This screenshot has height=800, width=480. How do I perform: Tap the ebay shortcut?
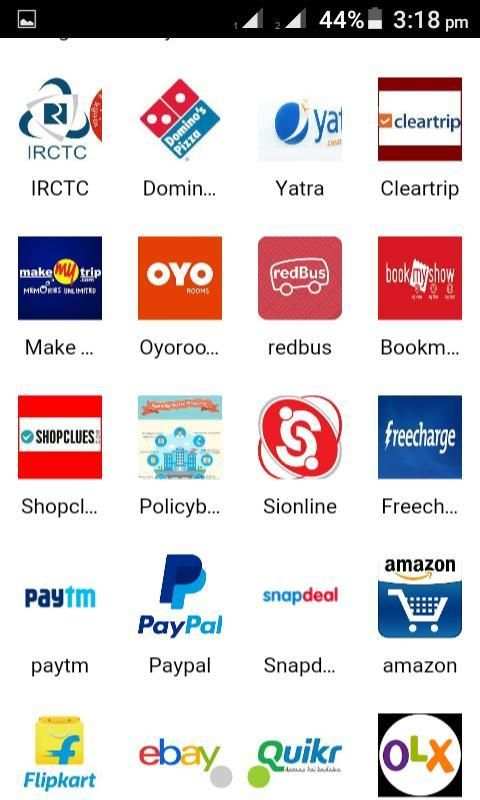(180, 755)
